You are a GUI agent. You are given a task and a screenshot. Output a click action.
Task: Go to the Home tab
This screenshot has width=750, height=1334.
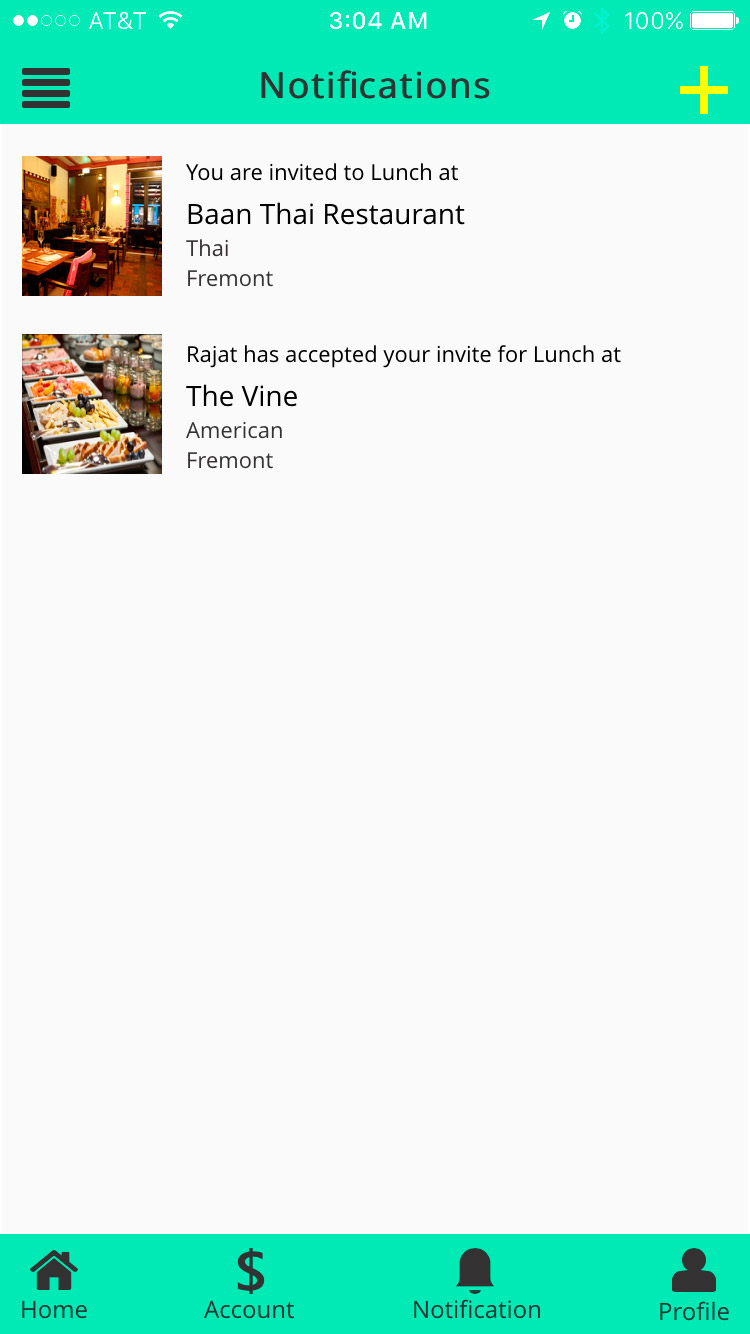[x=54, y=1286]
